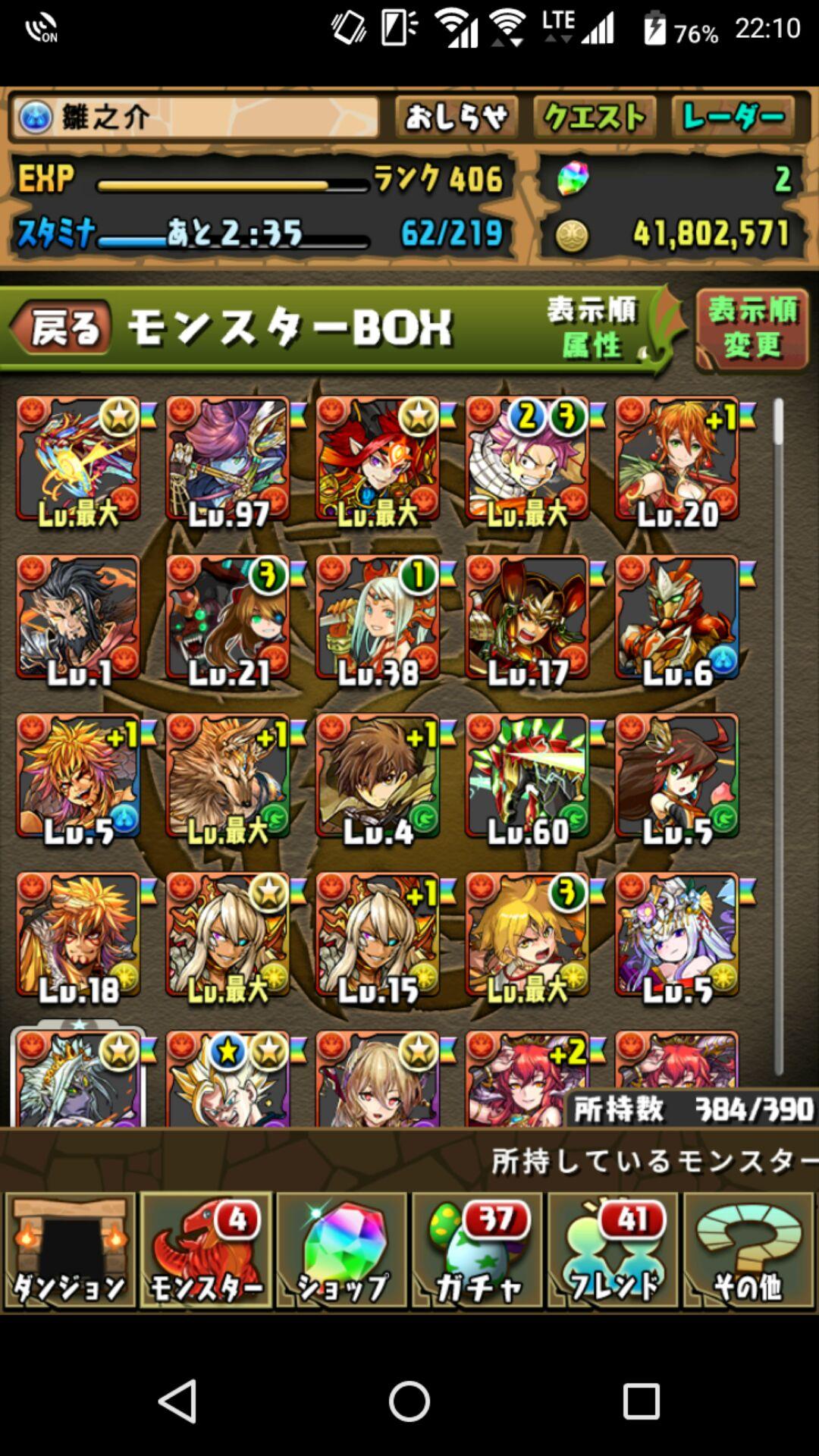Select the Lv.6 armored monster
This screenshot has width=819, height=1456.
(677, 617)
